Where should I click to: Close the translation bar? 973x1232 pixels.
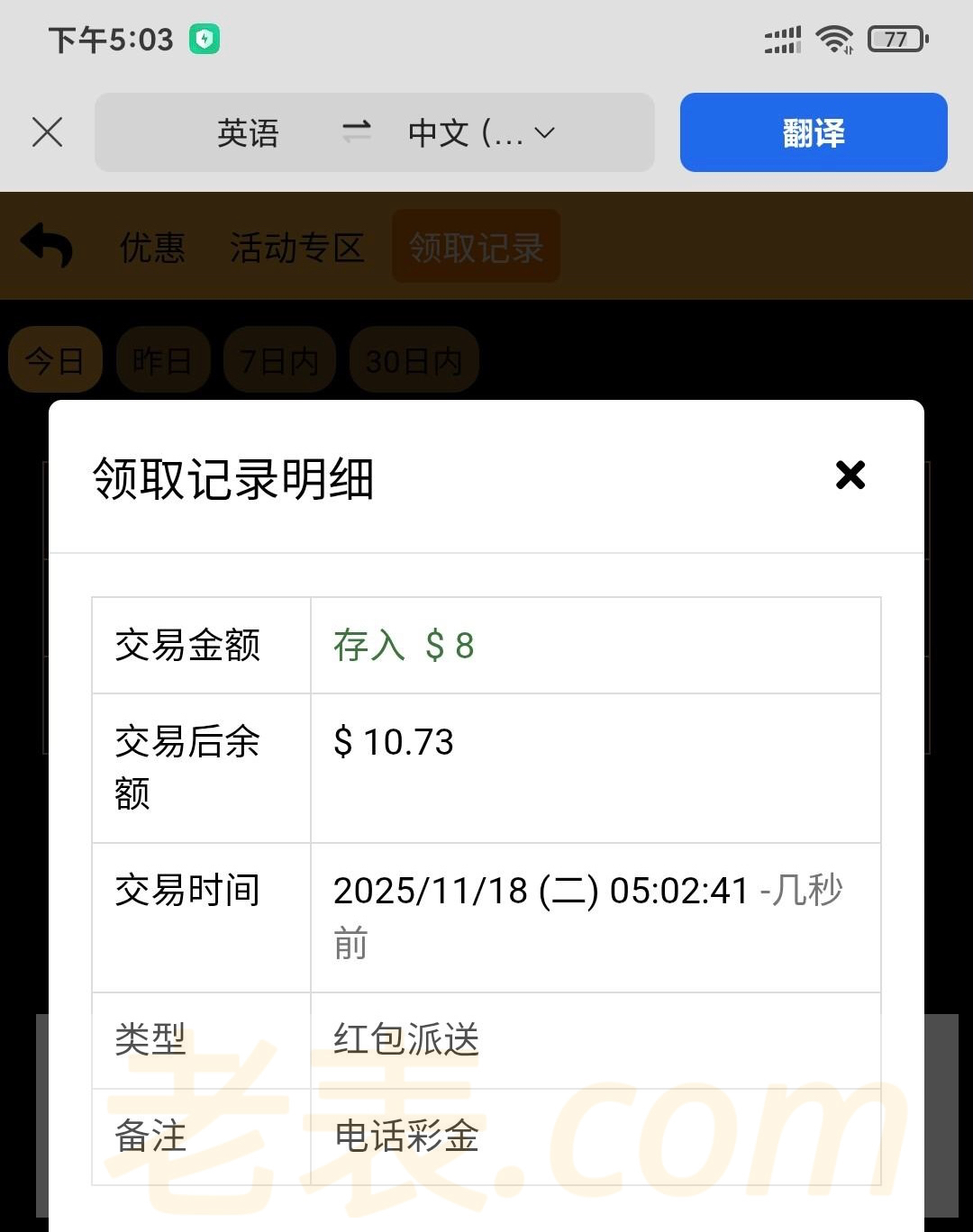click(47, 132)
